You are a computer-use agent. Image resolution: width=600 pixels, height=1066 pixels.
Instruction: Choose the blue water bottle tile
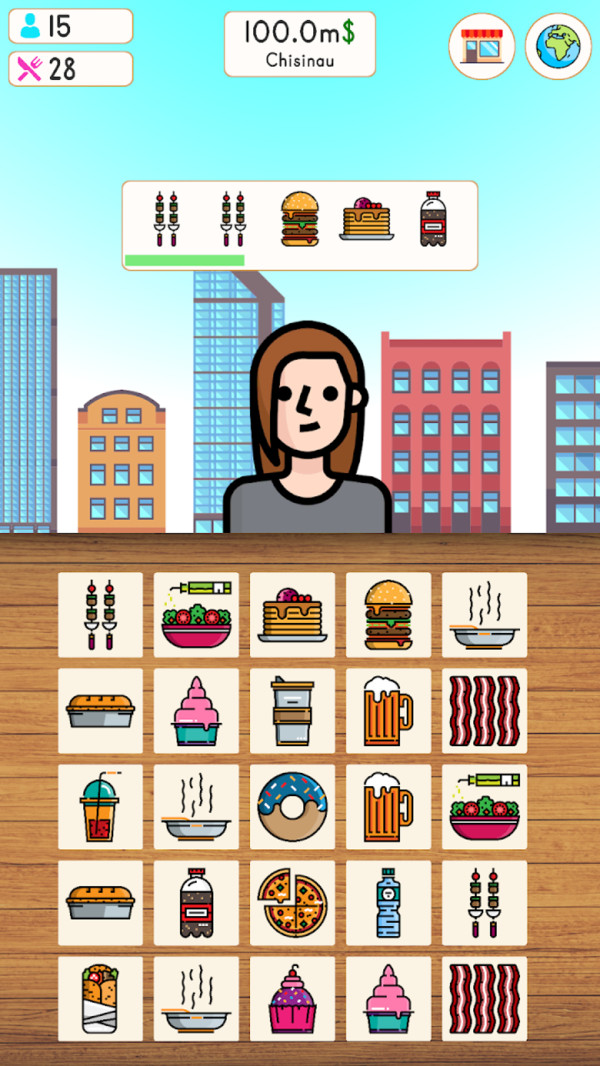[388, 902]
